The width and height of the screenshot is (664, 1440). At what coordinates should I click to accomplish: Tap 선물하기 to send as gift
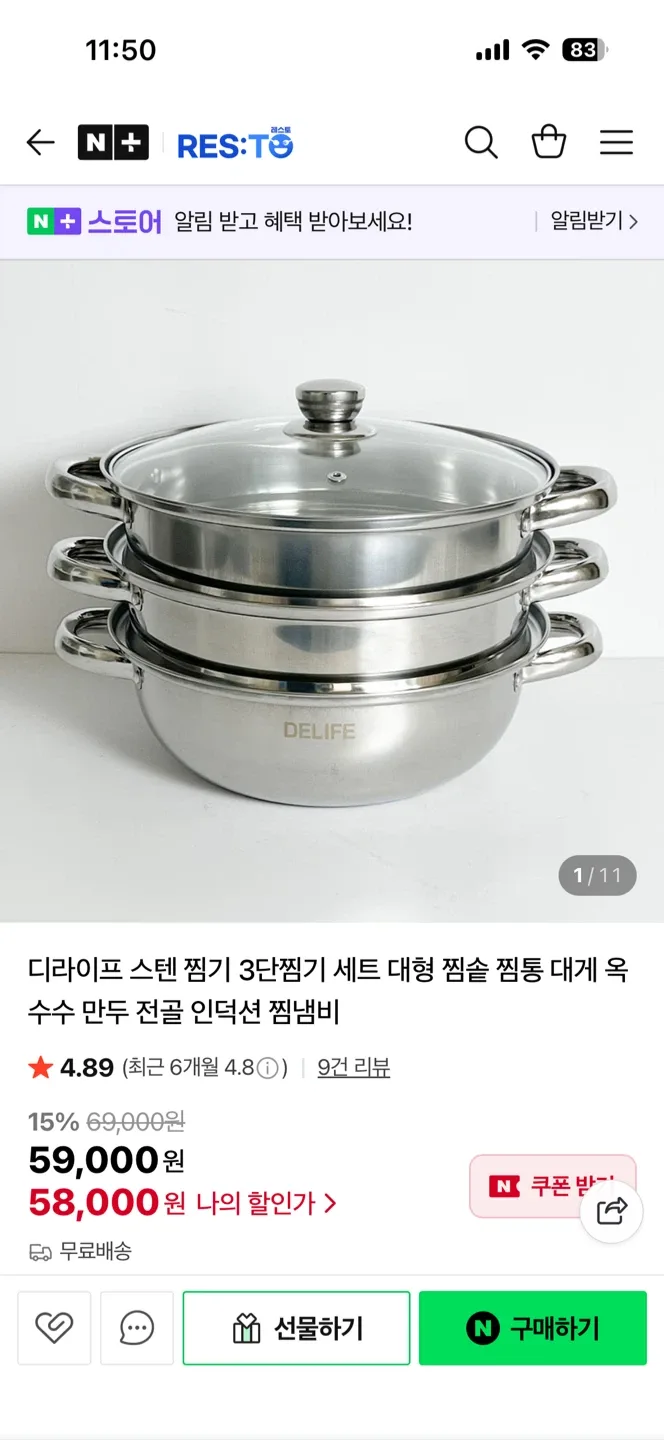click(296, 1328)
